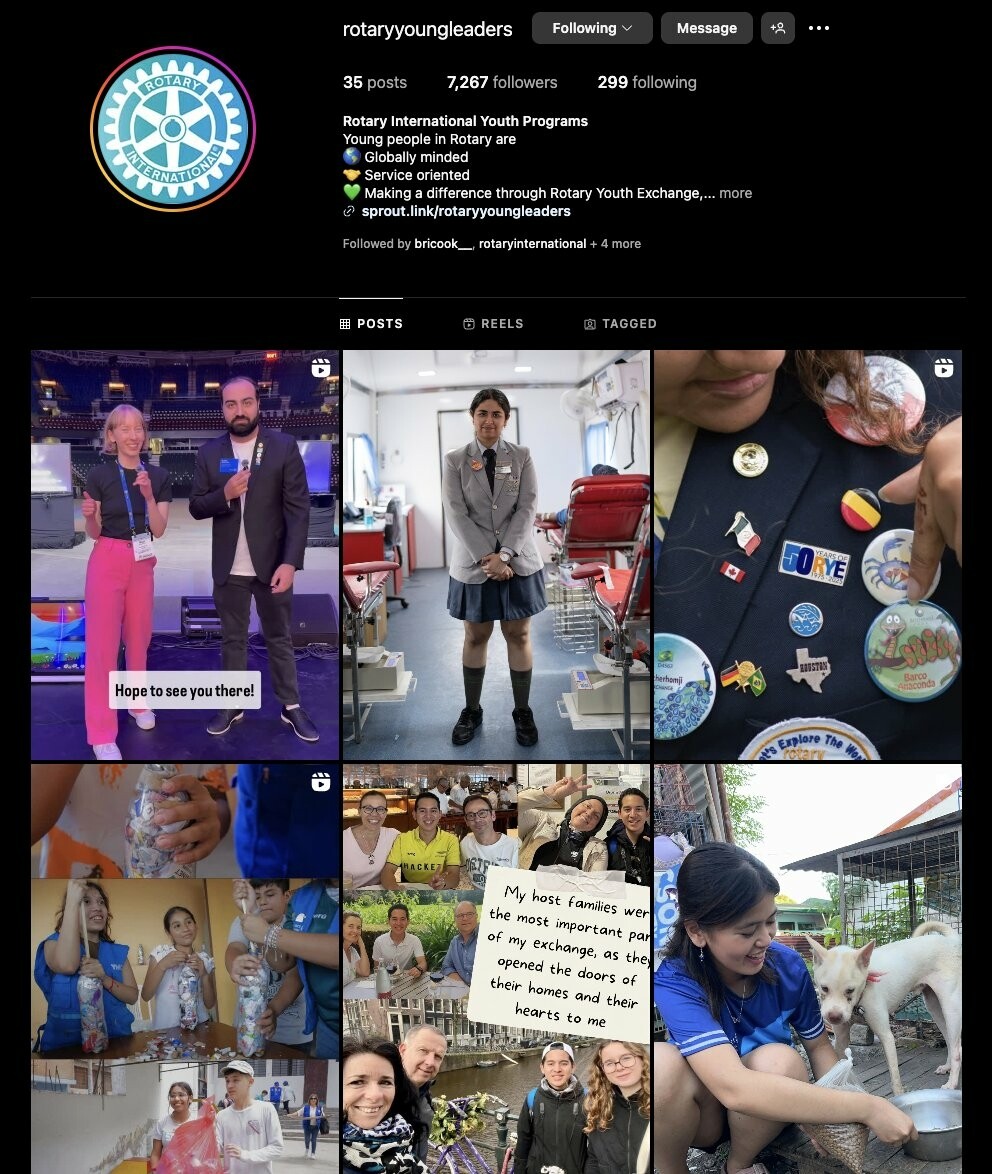Switch to the Tagged tab
Screen dimensions: 992x1174
coord(620,324)
